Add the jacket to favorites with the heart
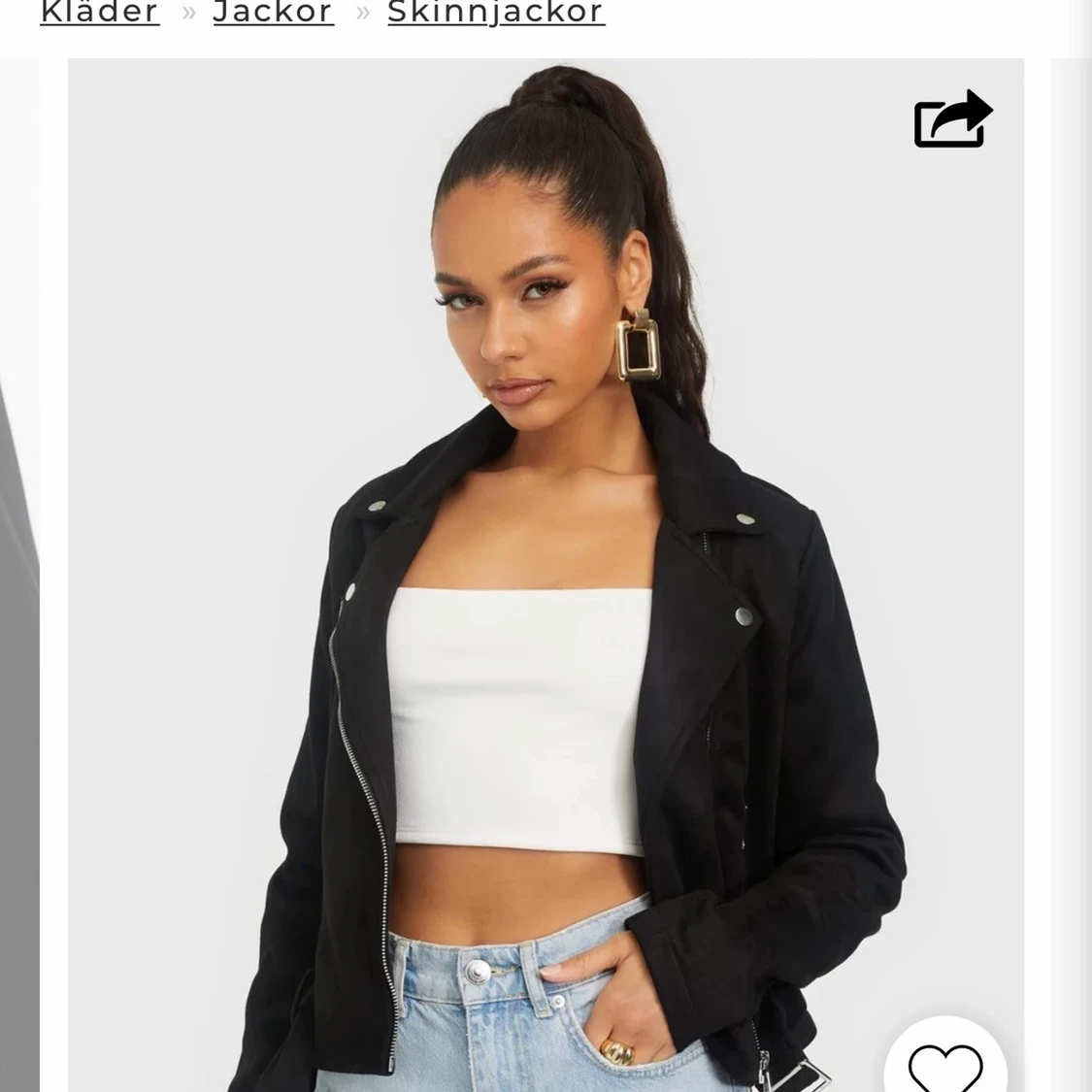This screenshot has width=1092, height=1092. pyautogui.click(x=944, y=1065)
